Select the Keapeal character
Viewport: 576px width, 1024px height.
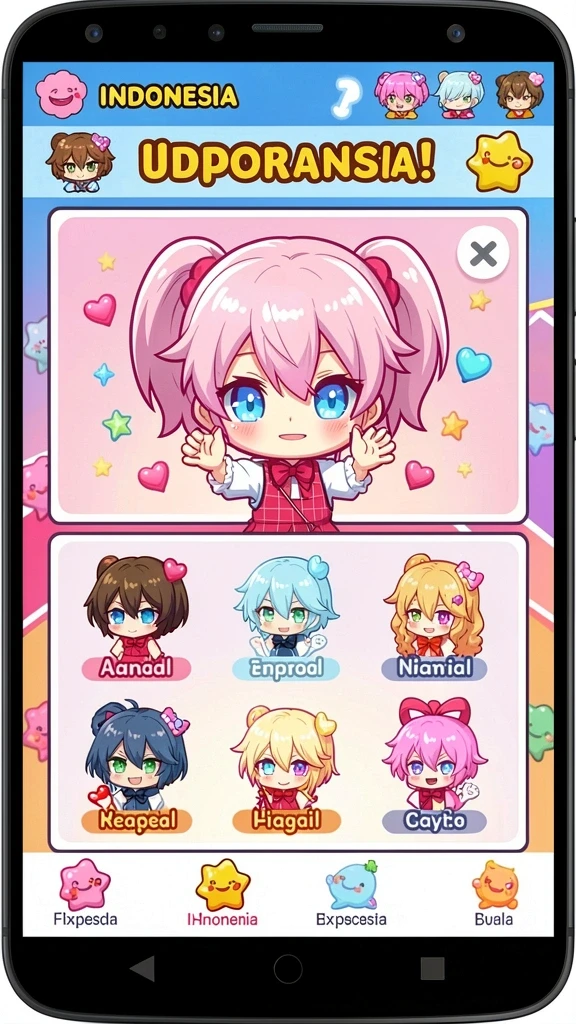pos(136,768)
